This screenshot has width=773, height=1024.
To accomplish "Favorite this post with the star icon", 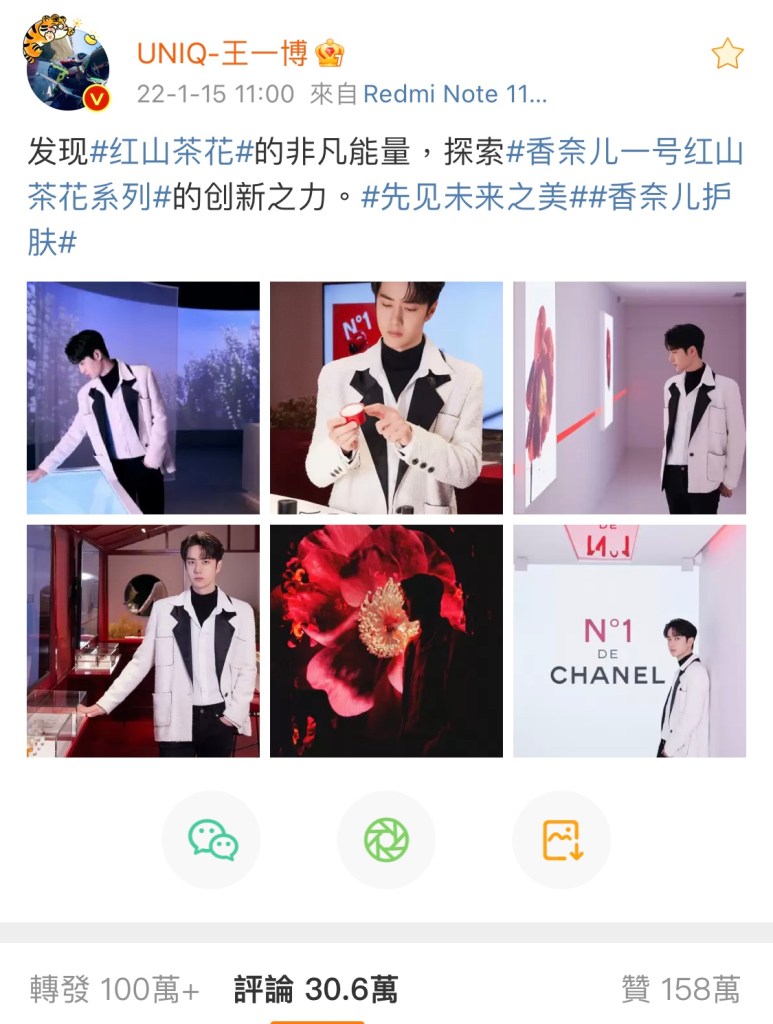I will [727, 54].
